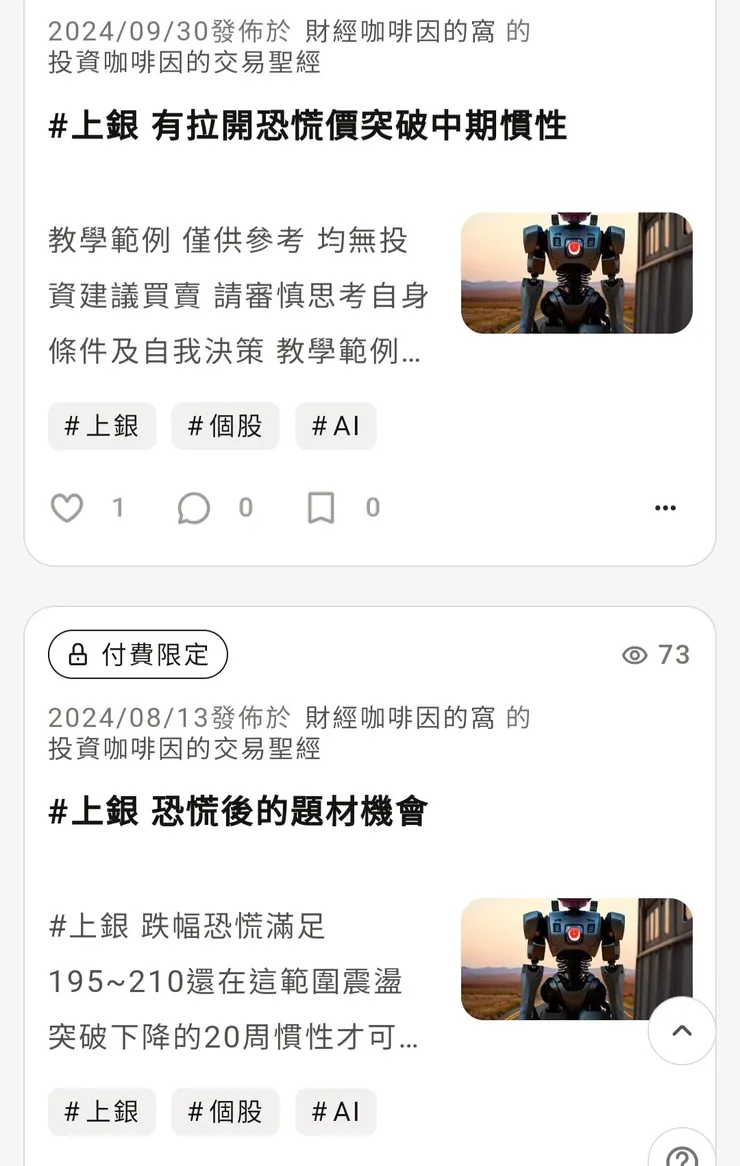Screen dimensions: 740x1166
Task: Open the #AI tag on the first post
Action: (336, 426)
